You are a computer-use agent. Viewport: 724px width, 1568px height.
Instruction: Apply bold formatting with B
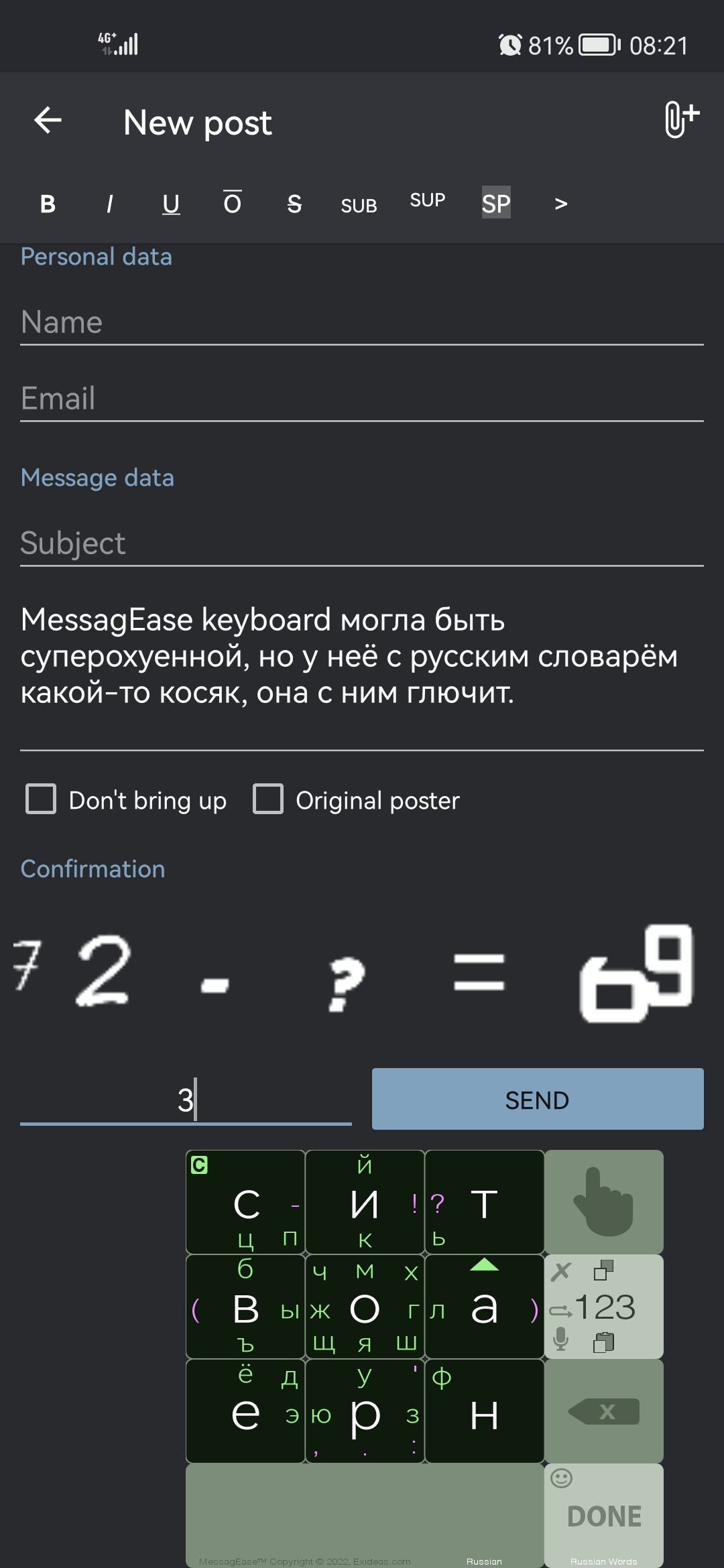pos(48,204)
